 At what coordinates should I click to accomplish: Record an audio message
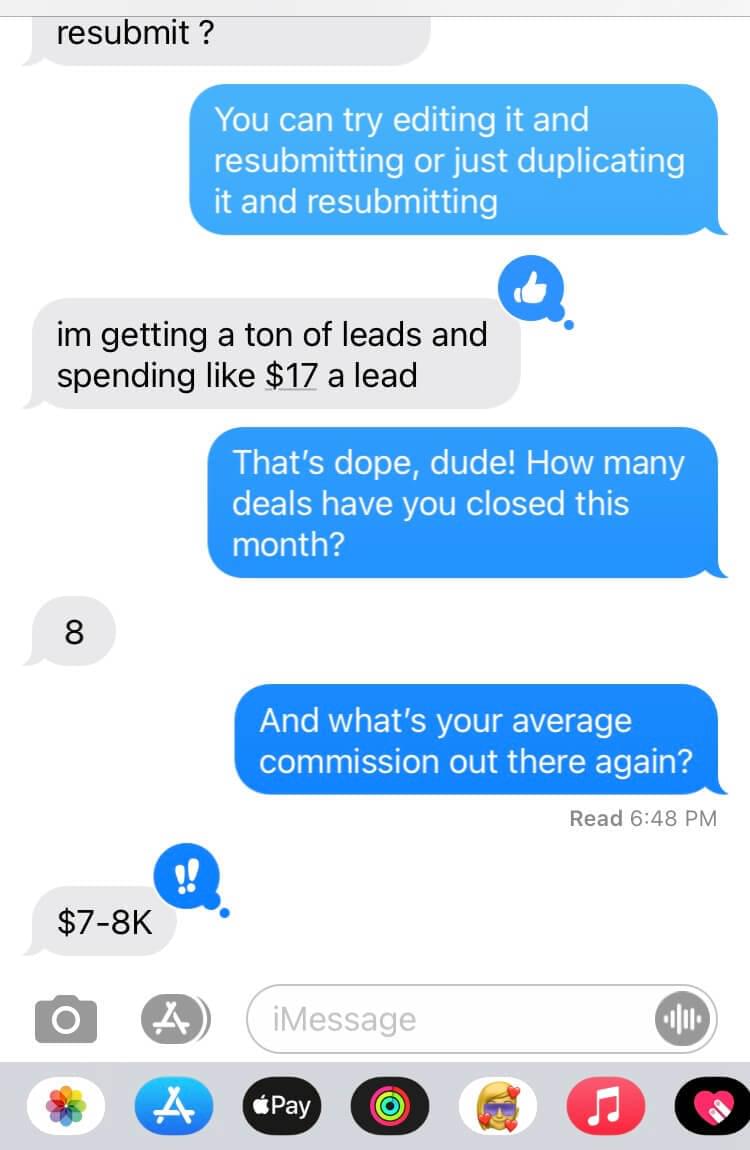(x=684, y=1019)
